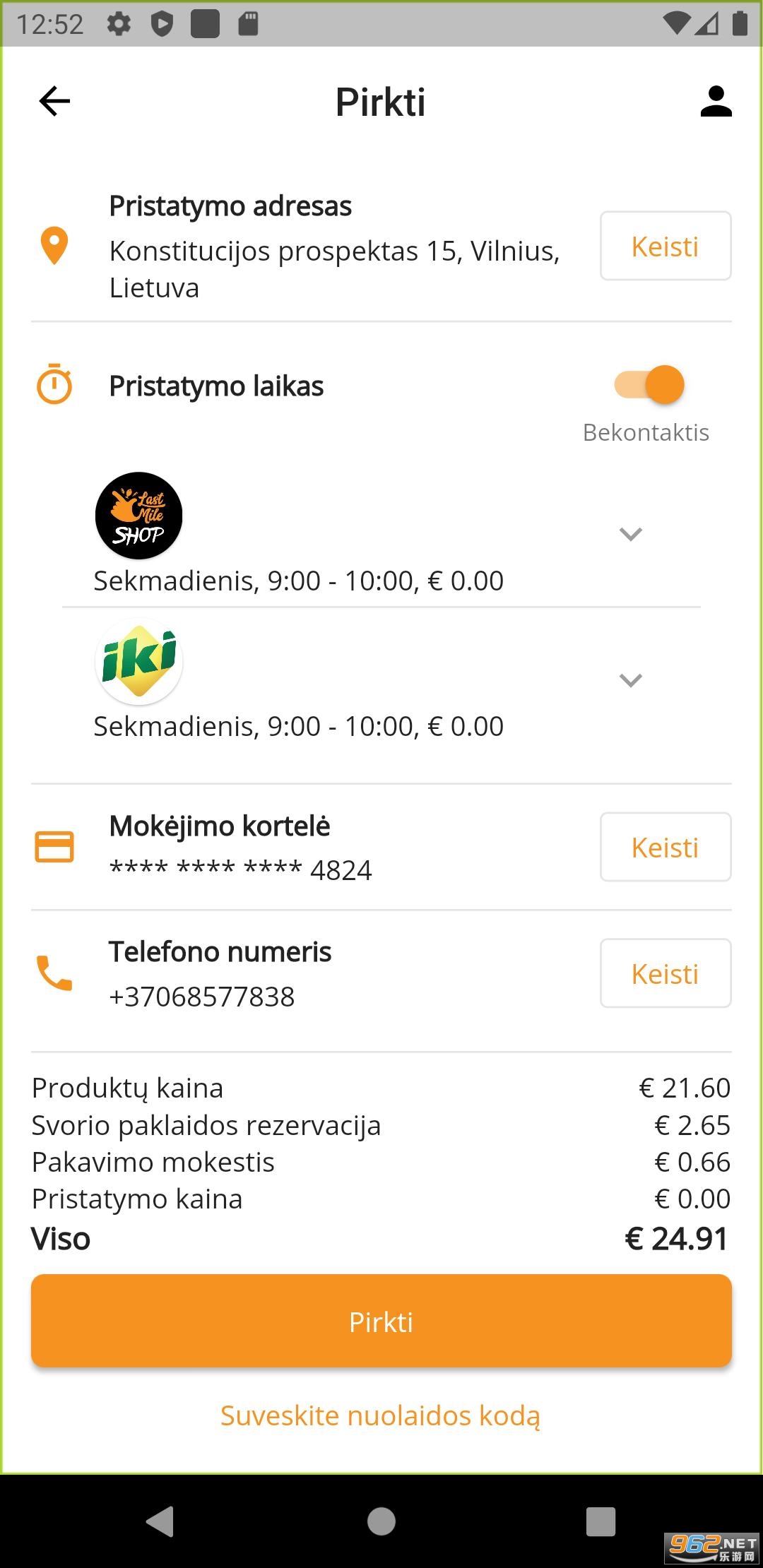The height and width of the screenshot is (1568, 763).
Task: Expand IKI delivery time options
Action: pos(630,680)
